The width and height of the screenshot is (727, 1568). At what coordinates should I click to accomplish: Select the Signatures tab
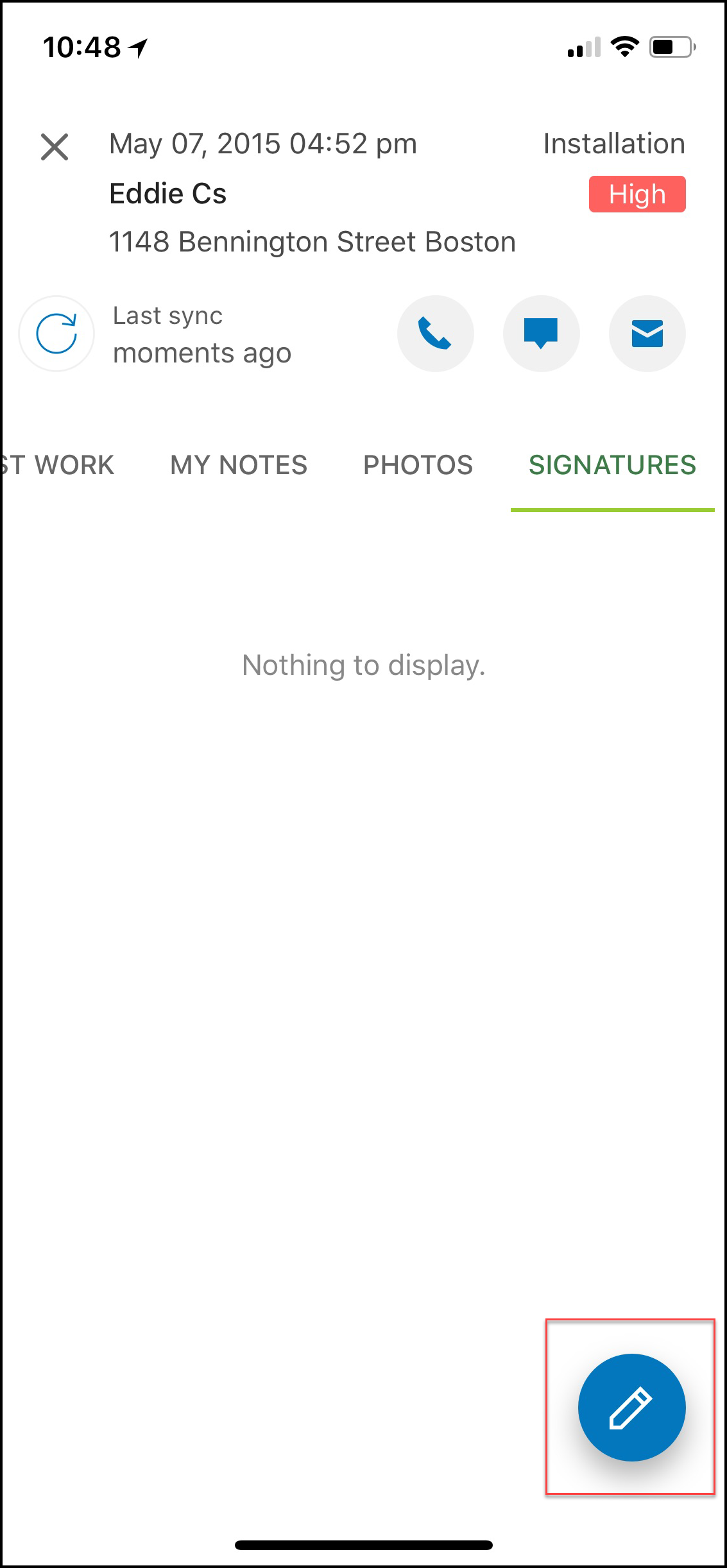coord(612,465)
